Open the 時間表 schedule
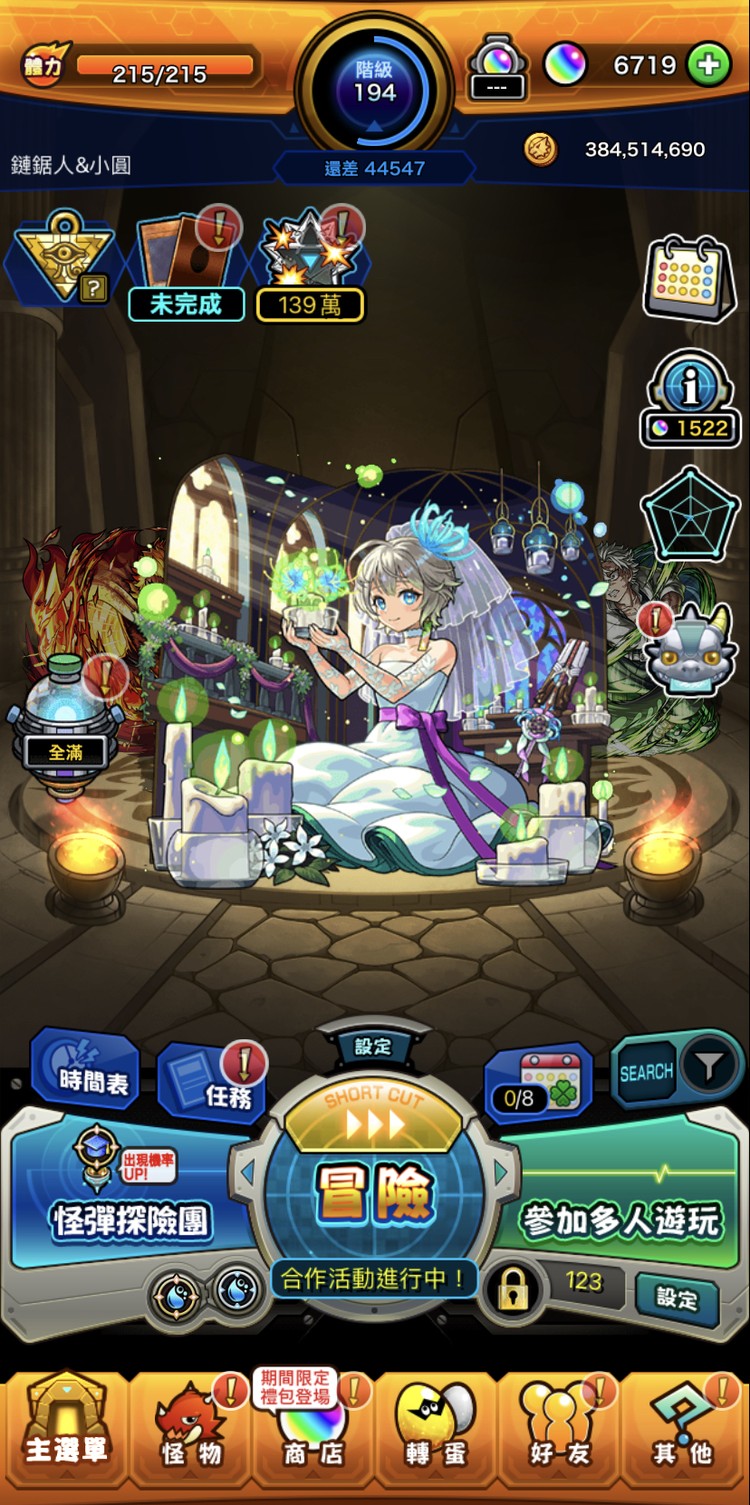750x1505 pixels. point(88,1070)
